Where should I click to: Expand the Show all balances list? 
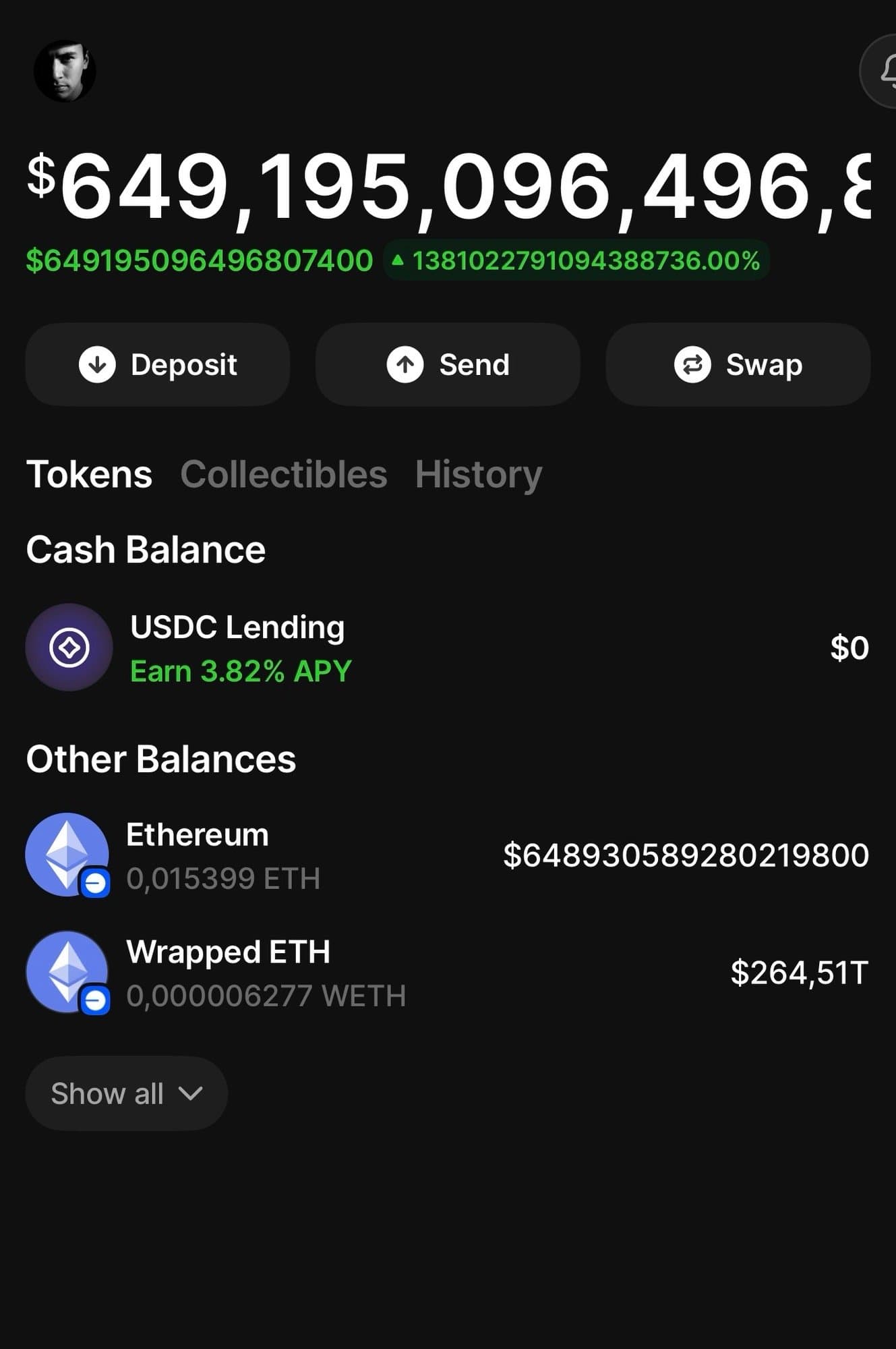126,1093
